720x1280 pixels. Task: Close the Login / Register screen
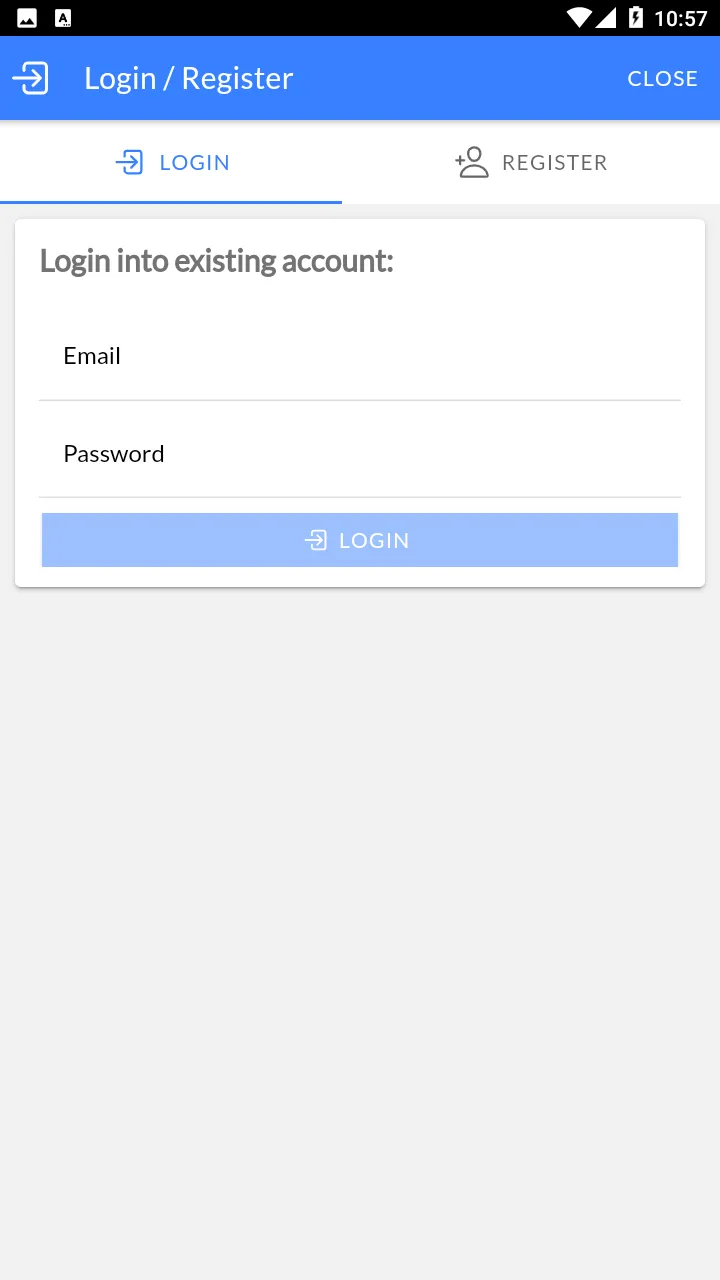pos(662,79)
